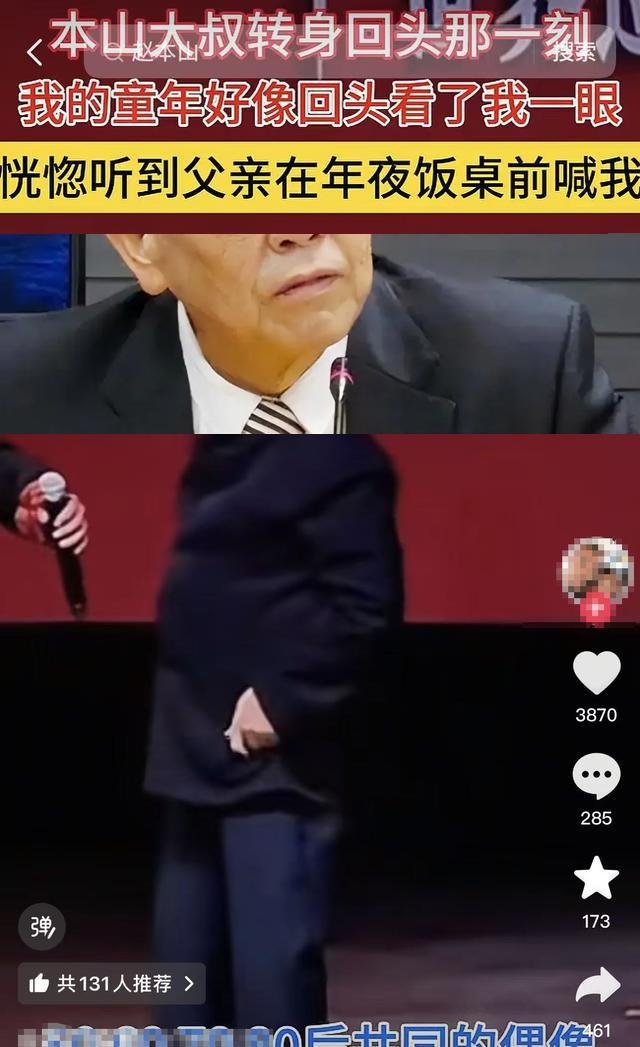Viewport: 640px width, 1047px height.
Task: Tap the 搜索 button
Action: point(574,52)
